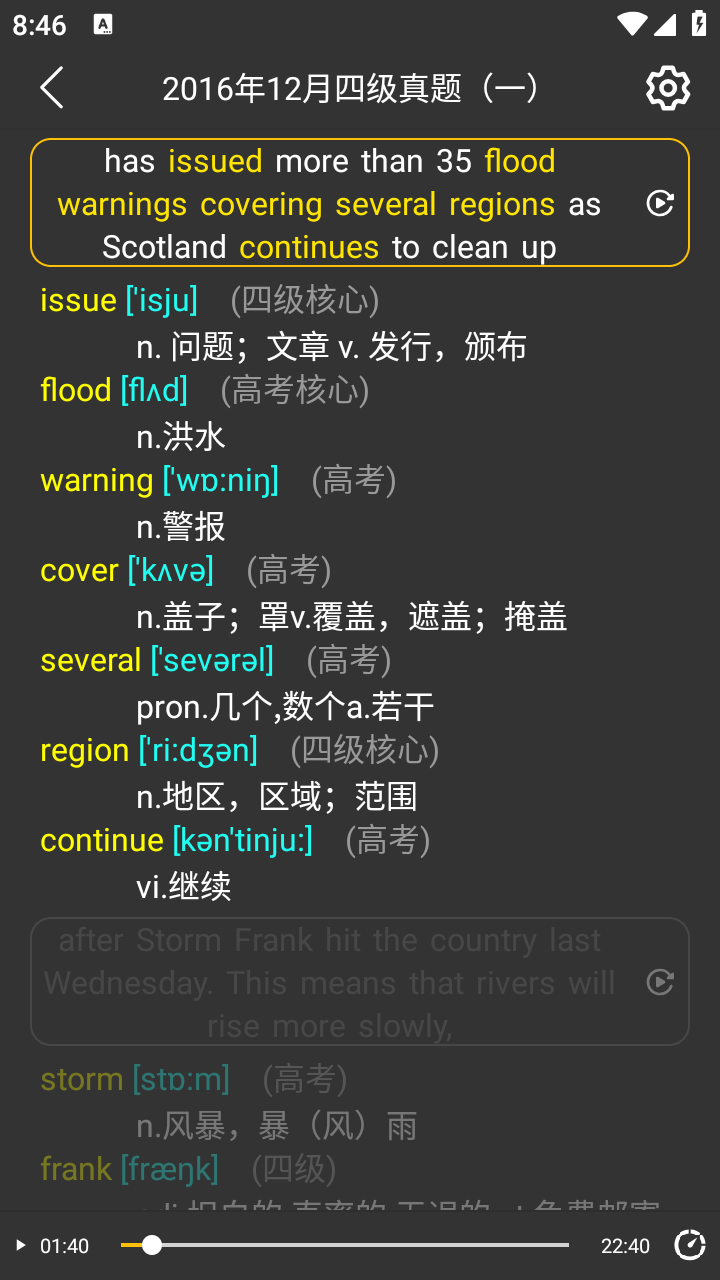
Task: Select the word entry 'flood'
Action: pyautogui.click(x=75, y=390)
